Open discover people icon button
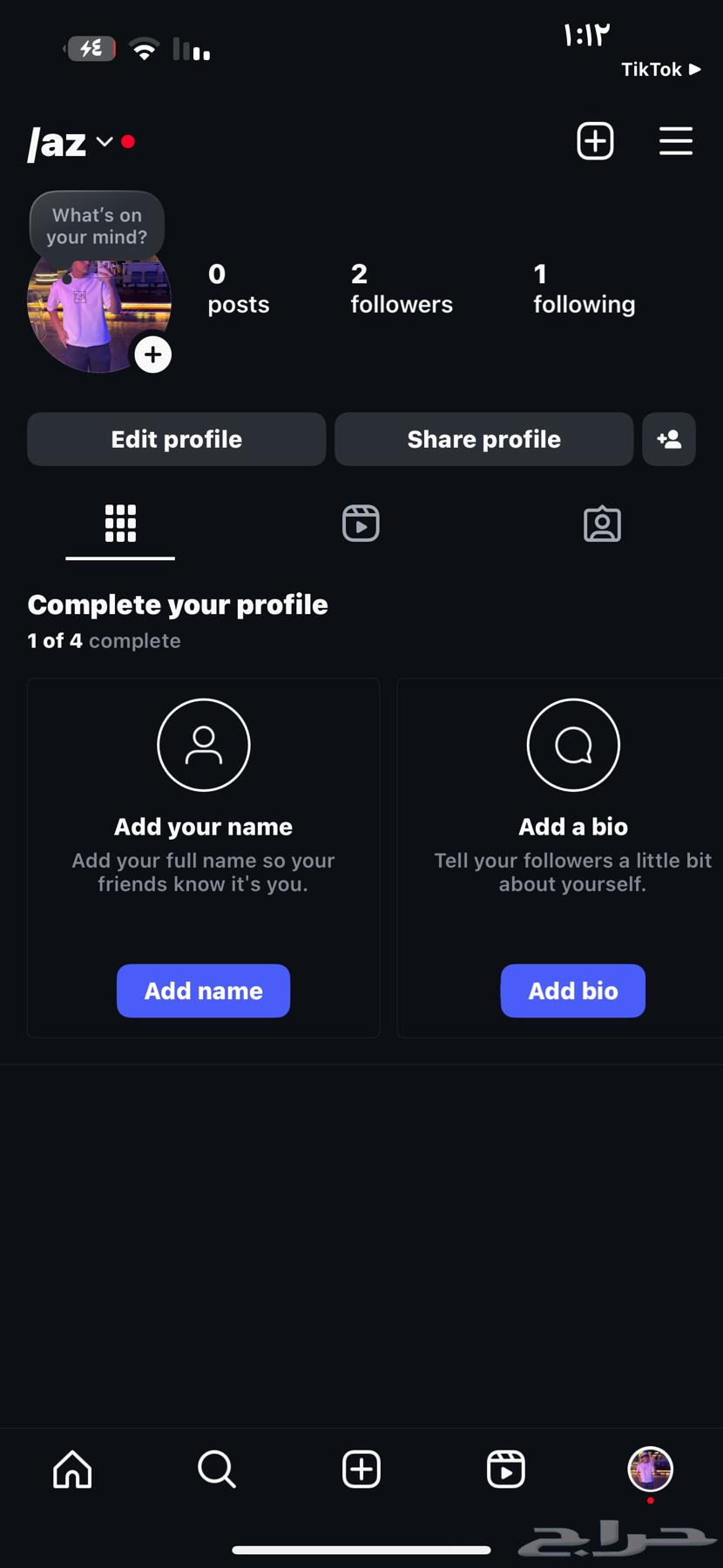 [x=669, y=439]
